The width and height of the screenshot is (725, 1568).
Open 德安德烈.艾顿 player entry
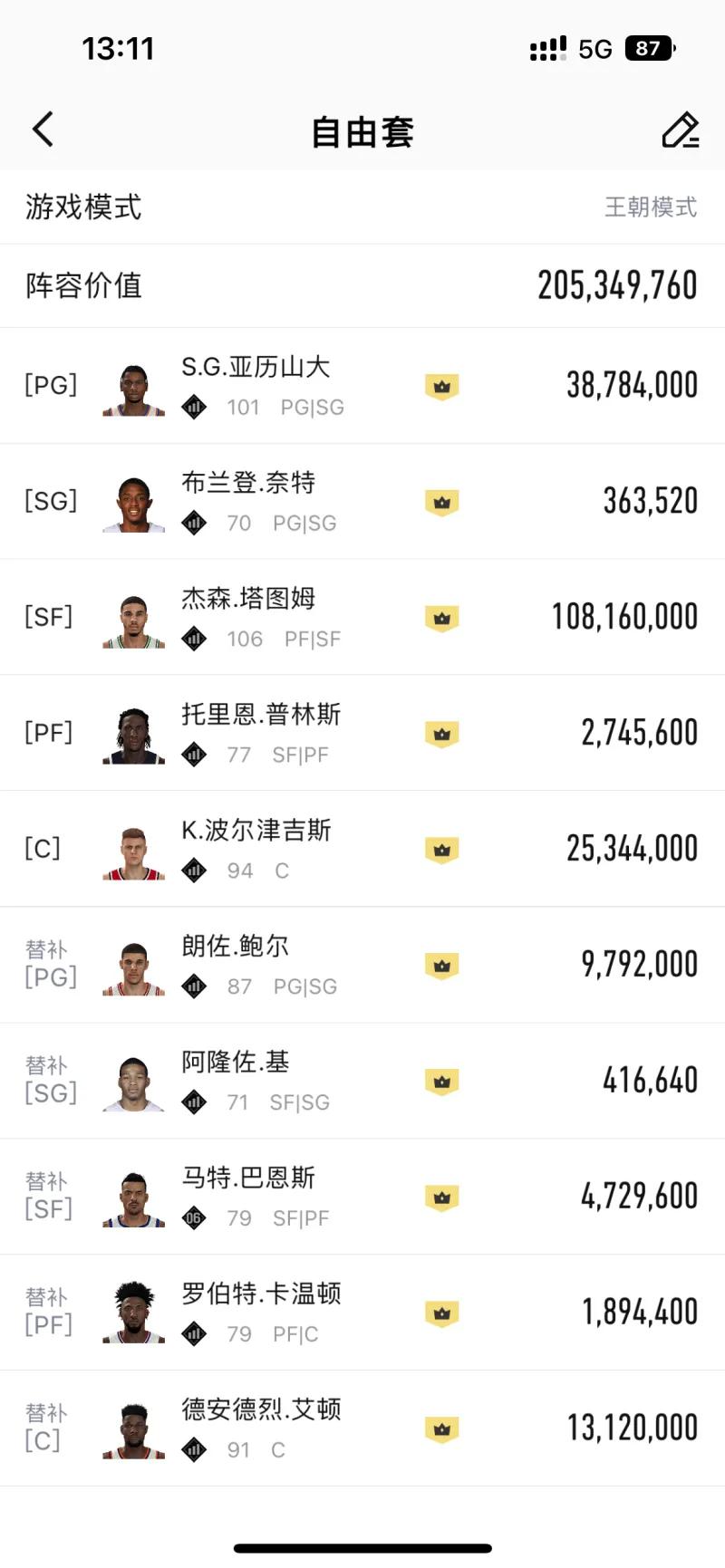click(362, 1429)
